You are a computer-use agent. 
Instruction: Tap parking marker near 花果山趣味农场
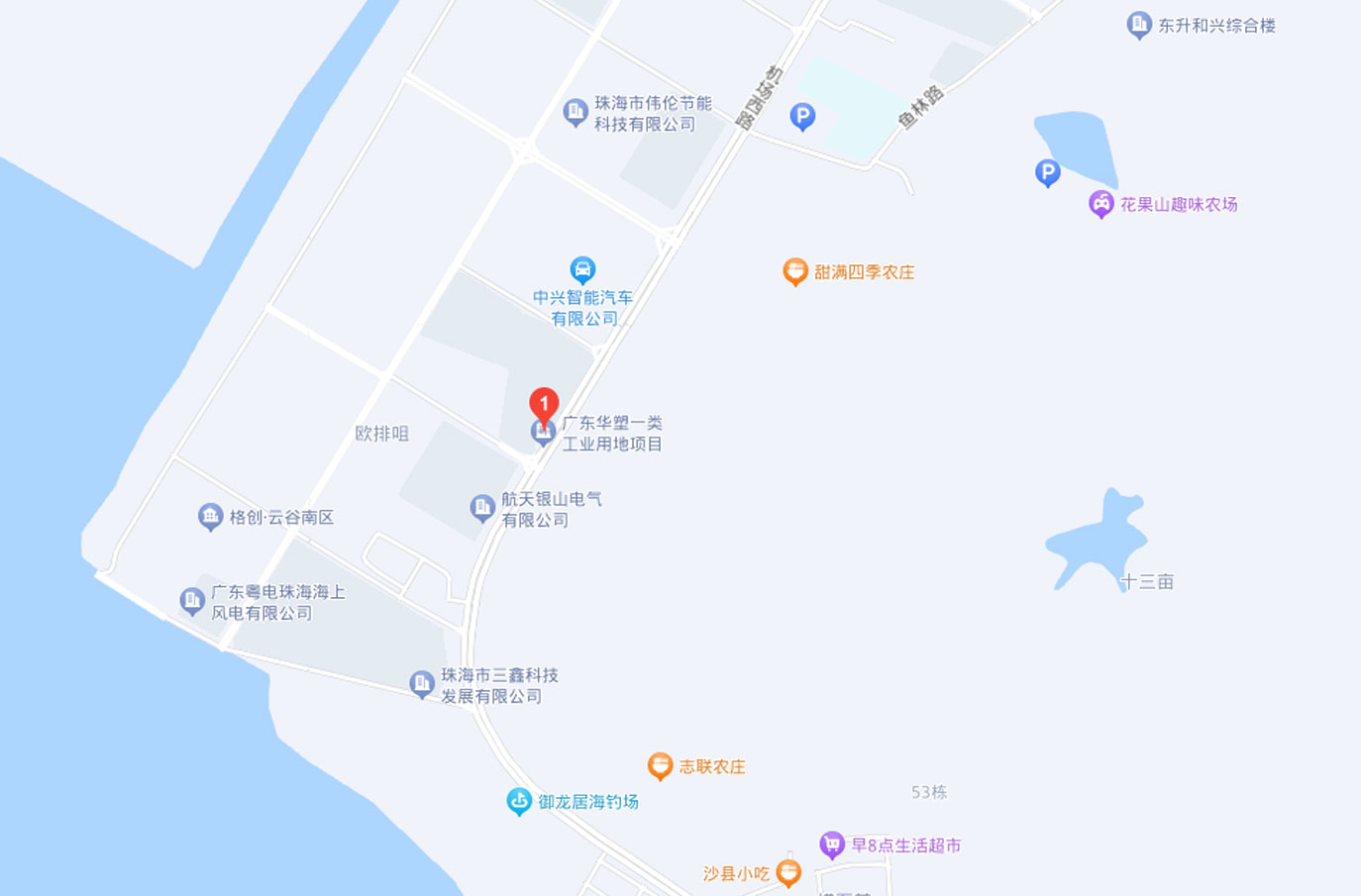(x=1047, y=173)
